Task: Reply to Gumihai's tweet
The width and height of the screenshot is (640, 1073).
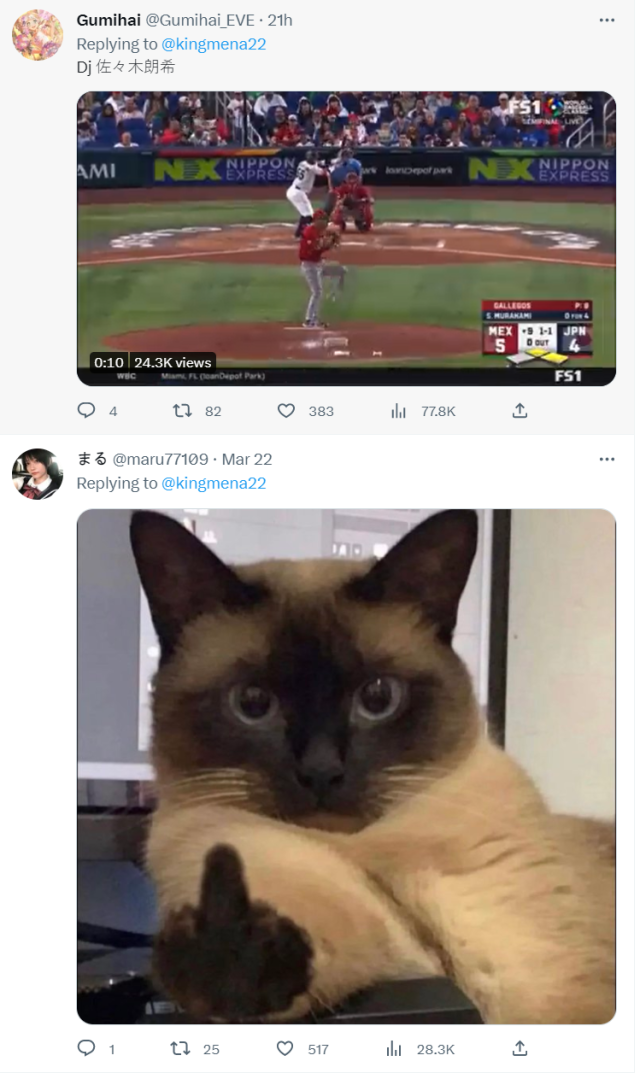Action: point(87,411)
